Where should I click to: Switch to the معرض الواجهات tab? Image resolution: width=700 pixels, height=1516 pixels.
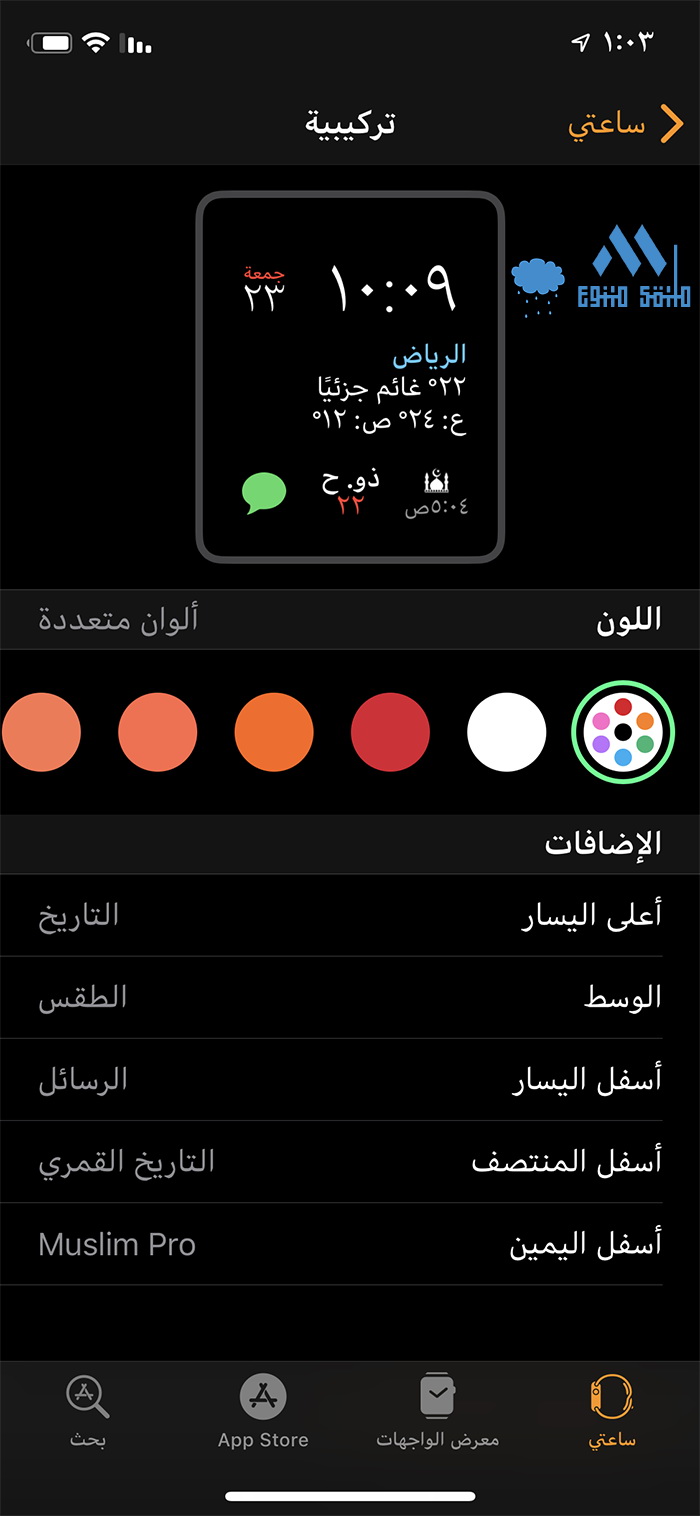[437, 1411]
